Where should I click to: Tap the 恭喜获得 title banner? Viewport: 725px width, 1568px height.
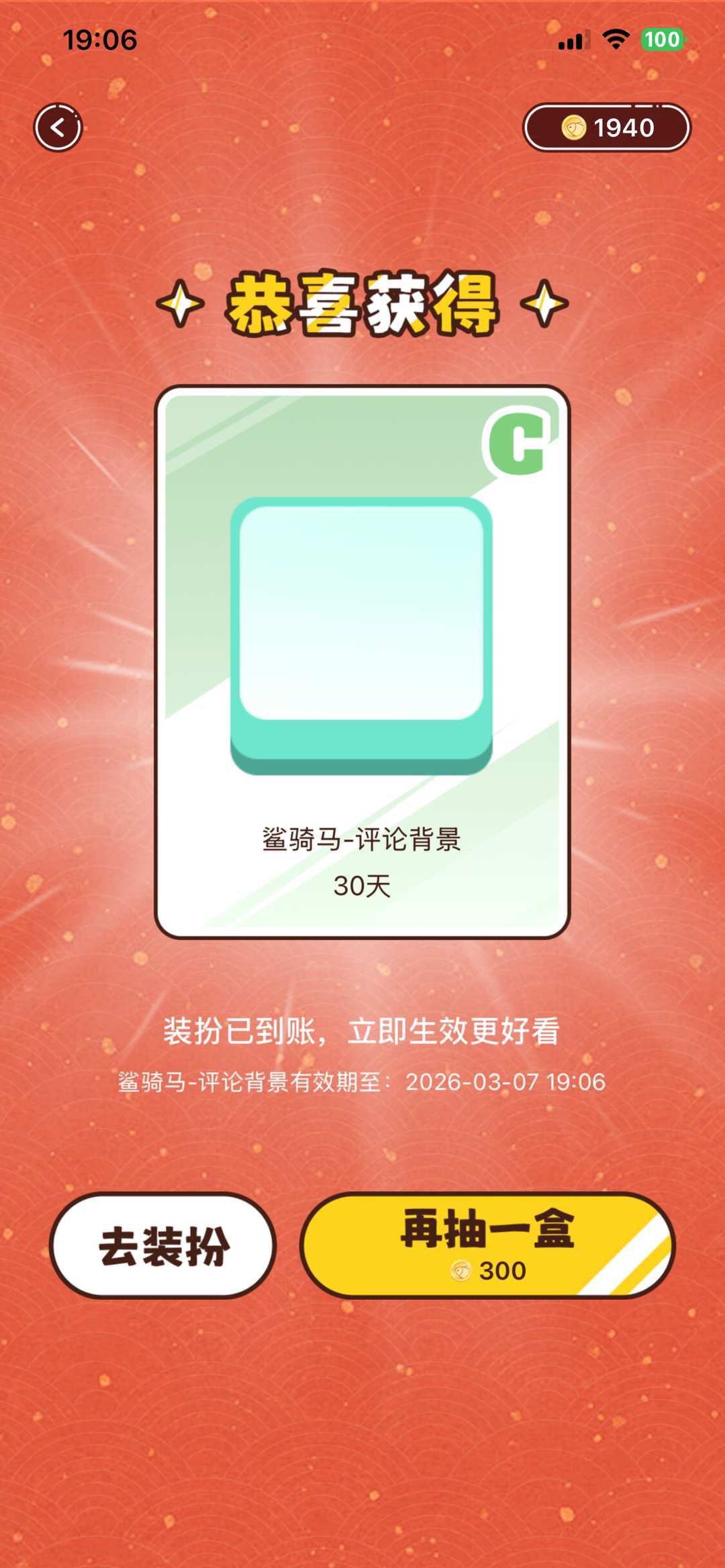pyautogui.click(x=362, y=304)
